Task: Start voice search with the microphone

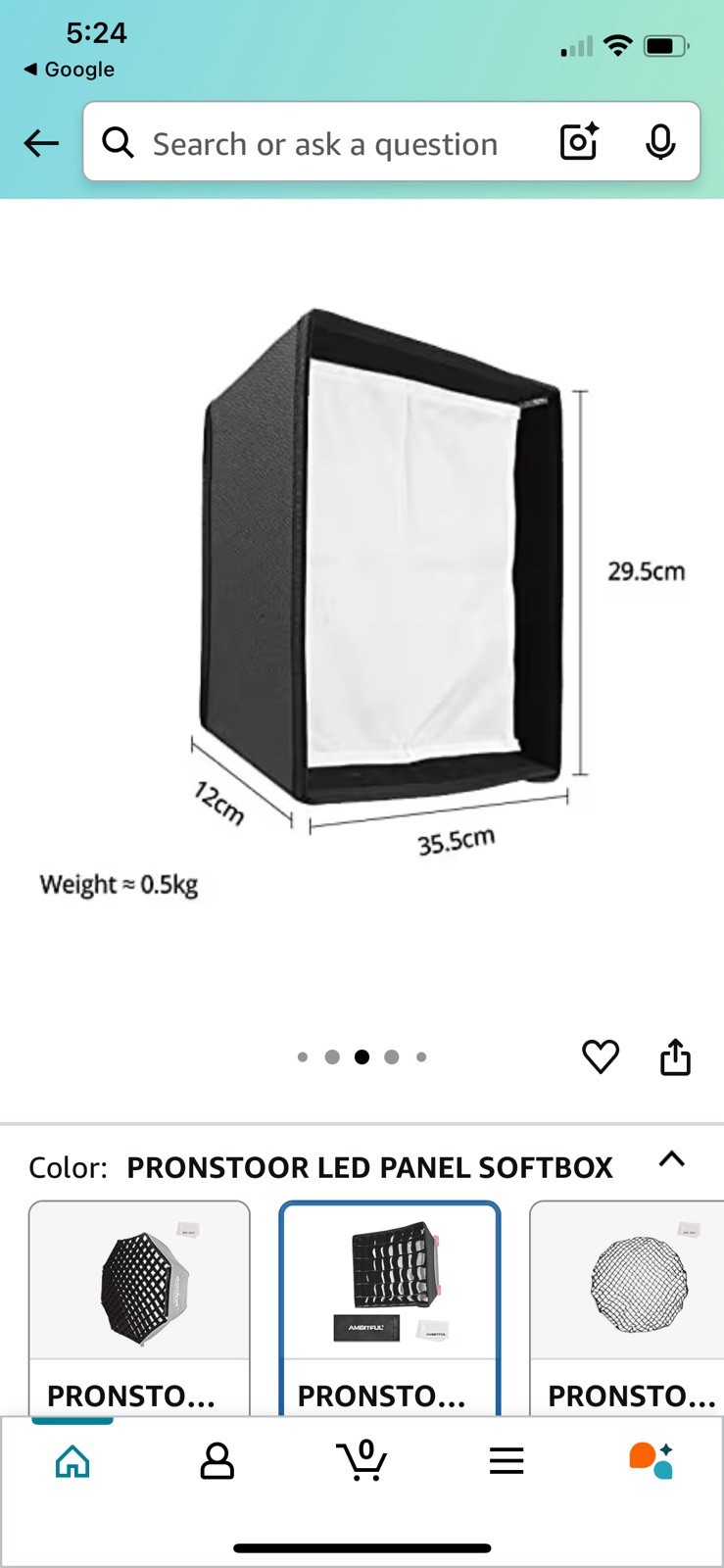Action: (660, 143)
